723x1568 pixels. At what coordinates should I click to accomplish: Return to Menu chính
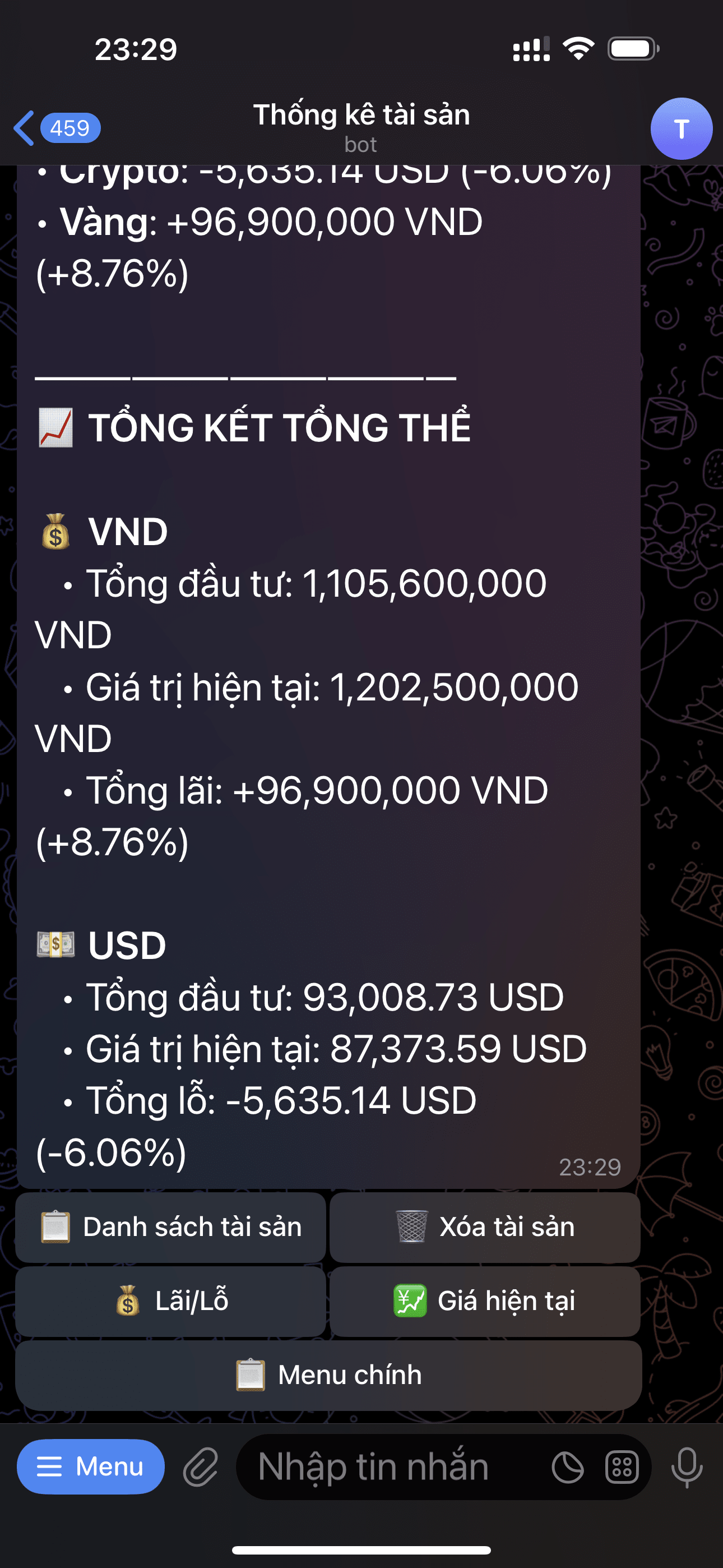point(328,1375)
